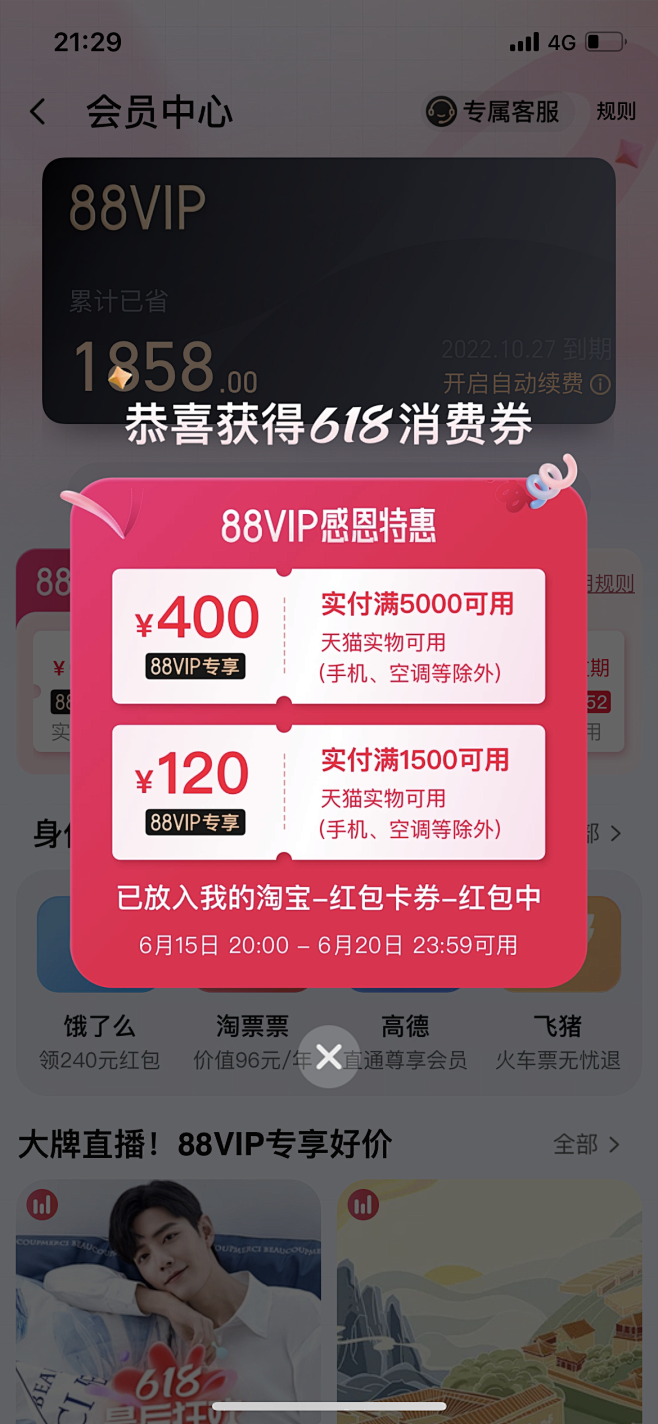
Task: Open 专属客服 customer service
Action: tap(495, 112)
